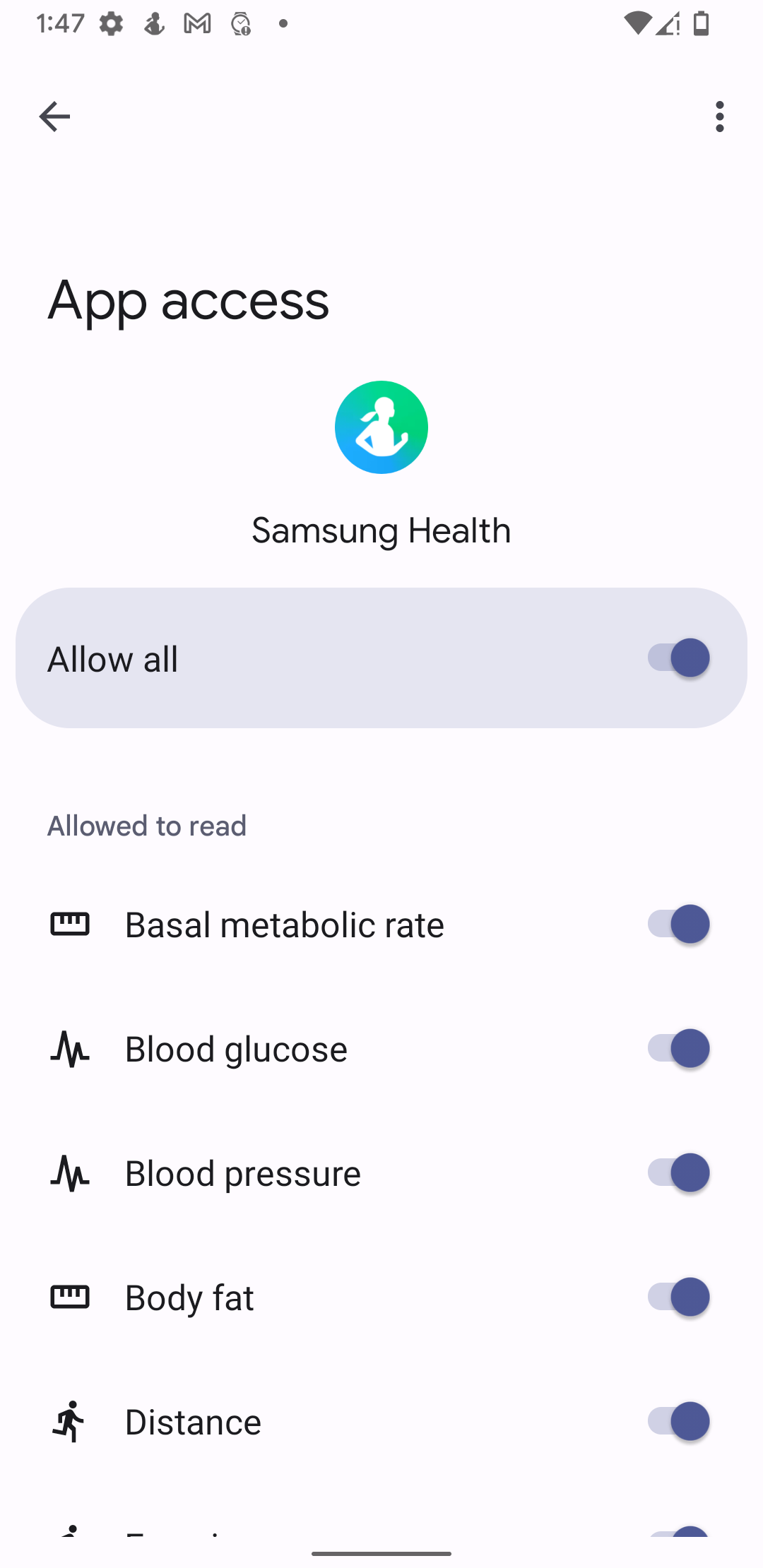Screen dimensions: 763x1568
Task: Revoke Body fat read permission
Action: click(x=678, y=1297)
